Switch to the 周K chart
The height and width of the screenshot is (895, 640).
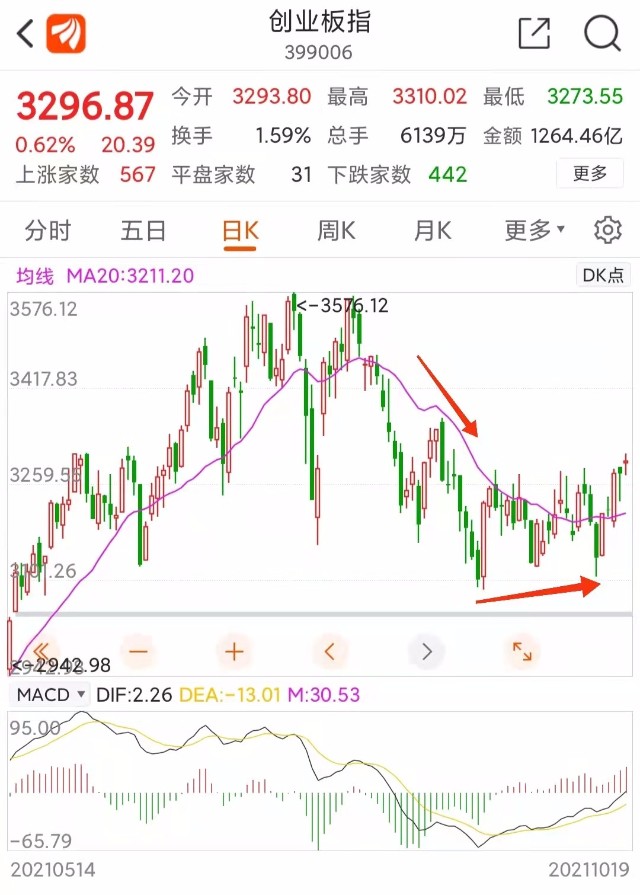[336, 231]
